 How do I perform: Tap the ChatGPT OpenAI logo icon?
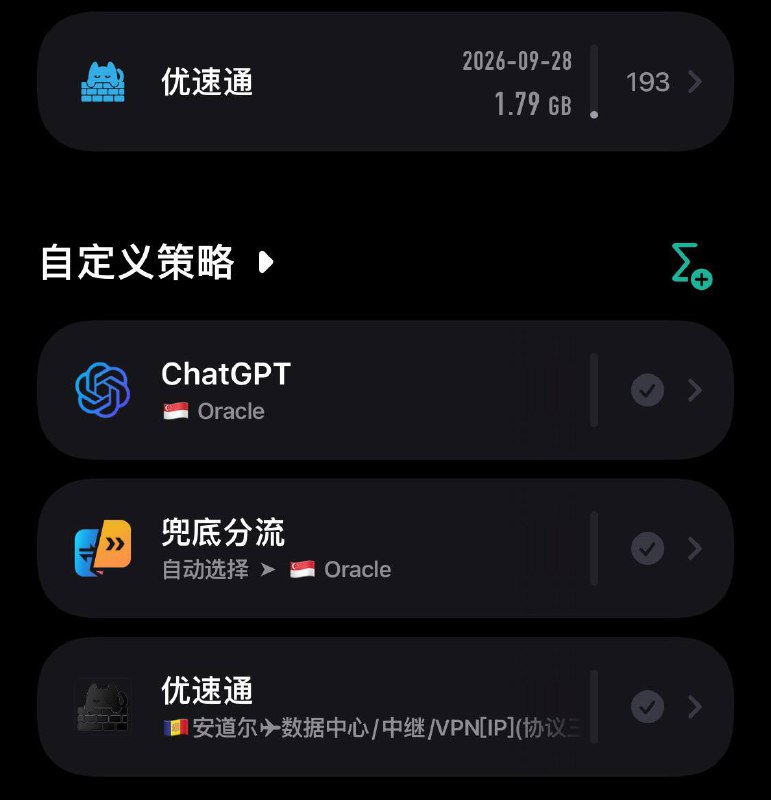click(x=103, y=390)
